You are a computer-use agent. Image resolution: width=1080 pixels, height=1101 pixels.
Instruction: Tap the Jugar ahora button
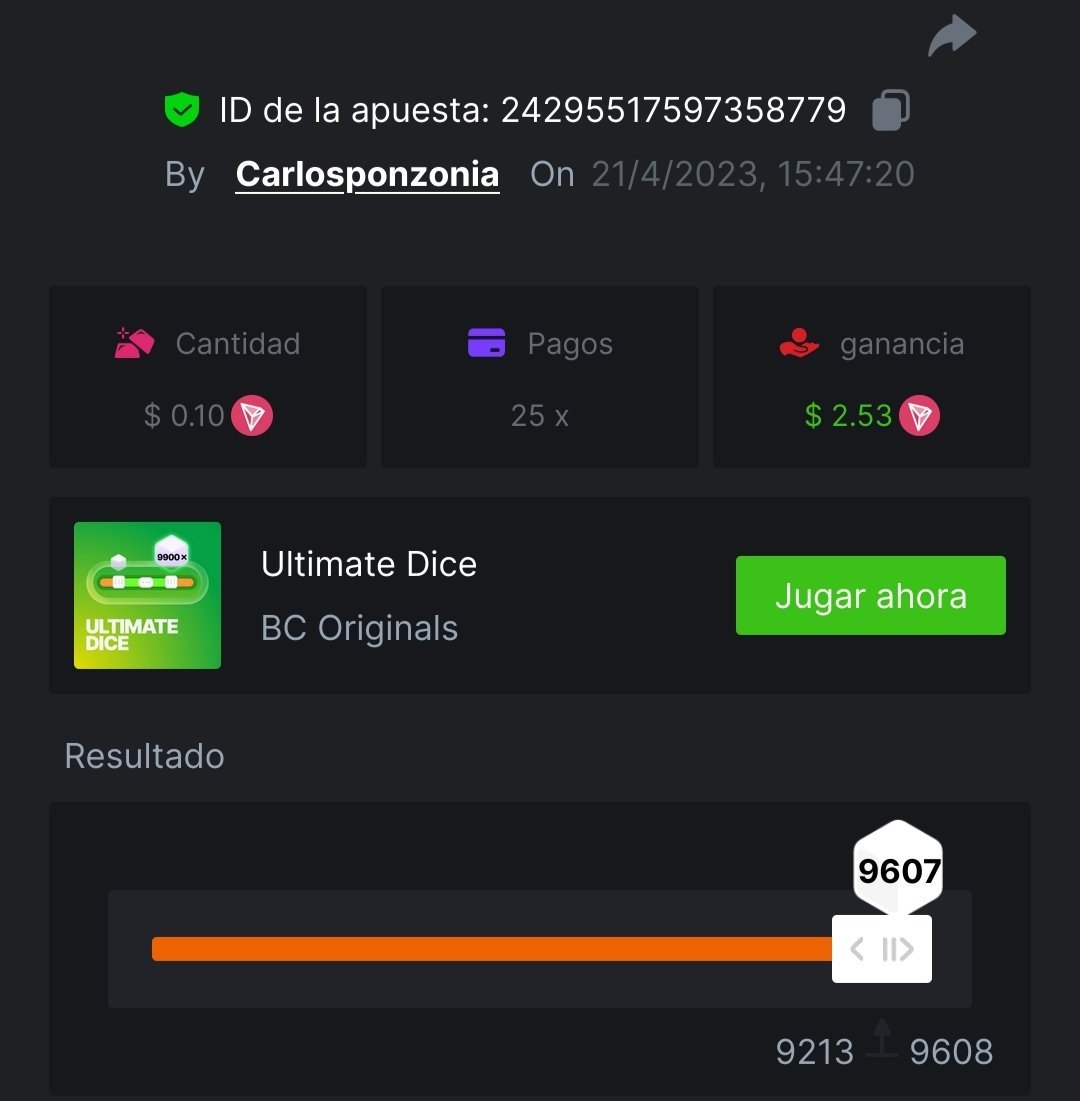pos(870,596)
